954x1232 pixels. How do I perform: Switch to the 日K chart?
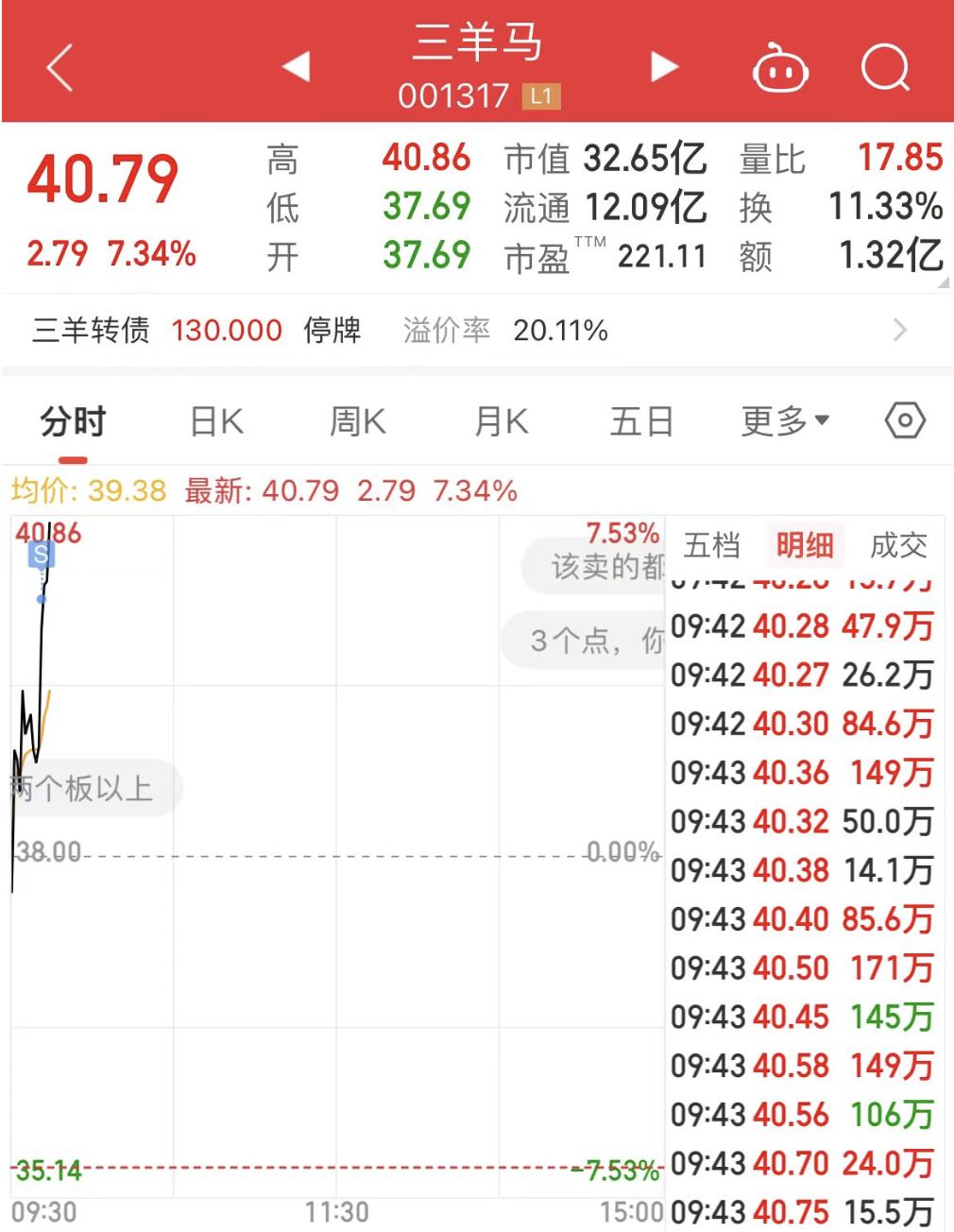point(216,421)
